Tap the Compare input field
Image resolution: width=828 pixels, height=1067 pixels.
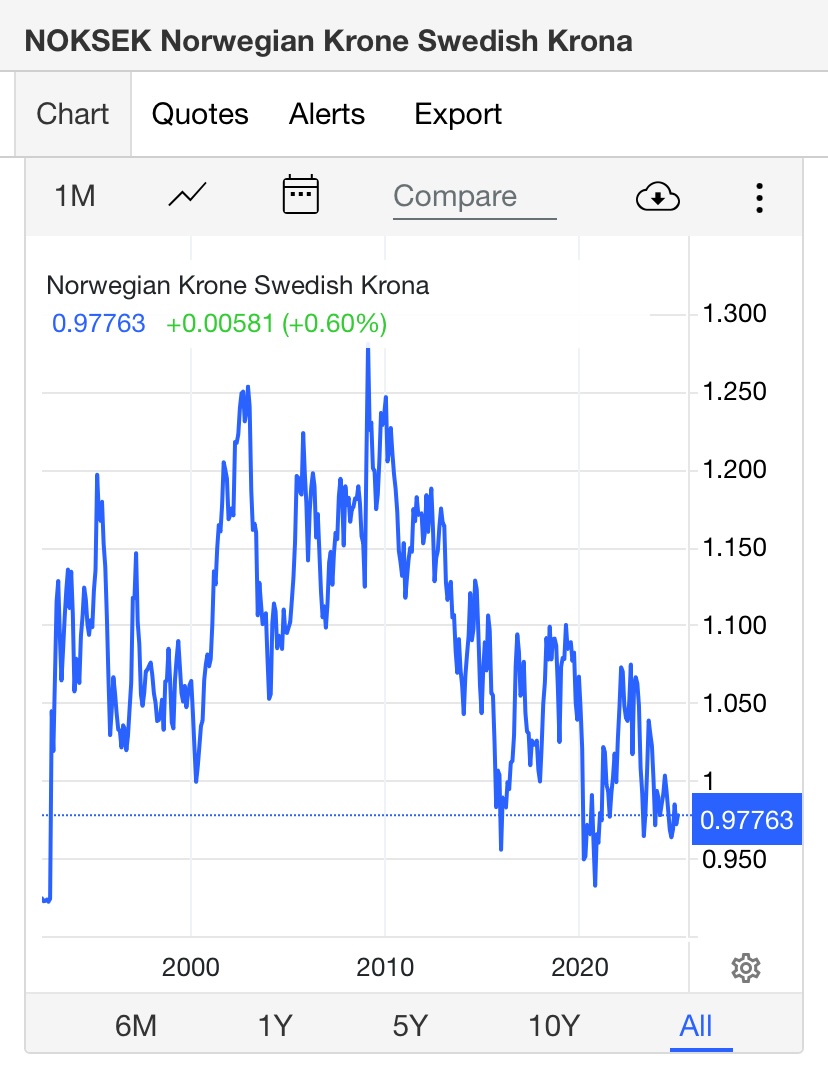(474, 196)
